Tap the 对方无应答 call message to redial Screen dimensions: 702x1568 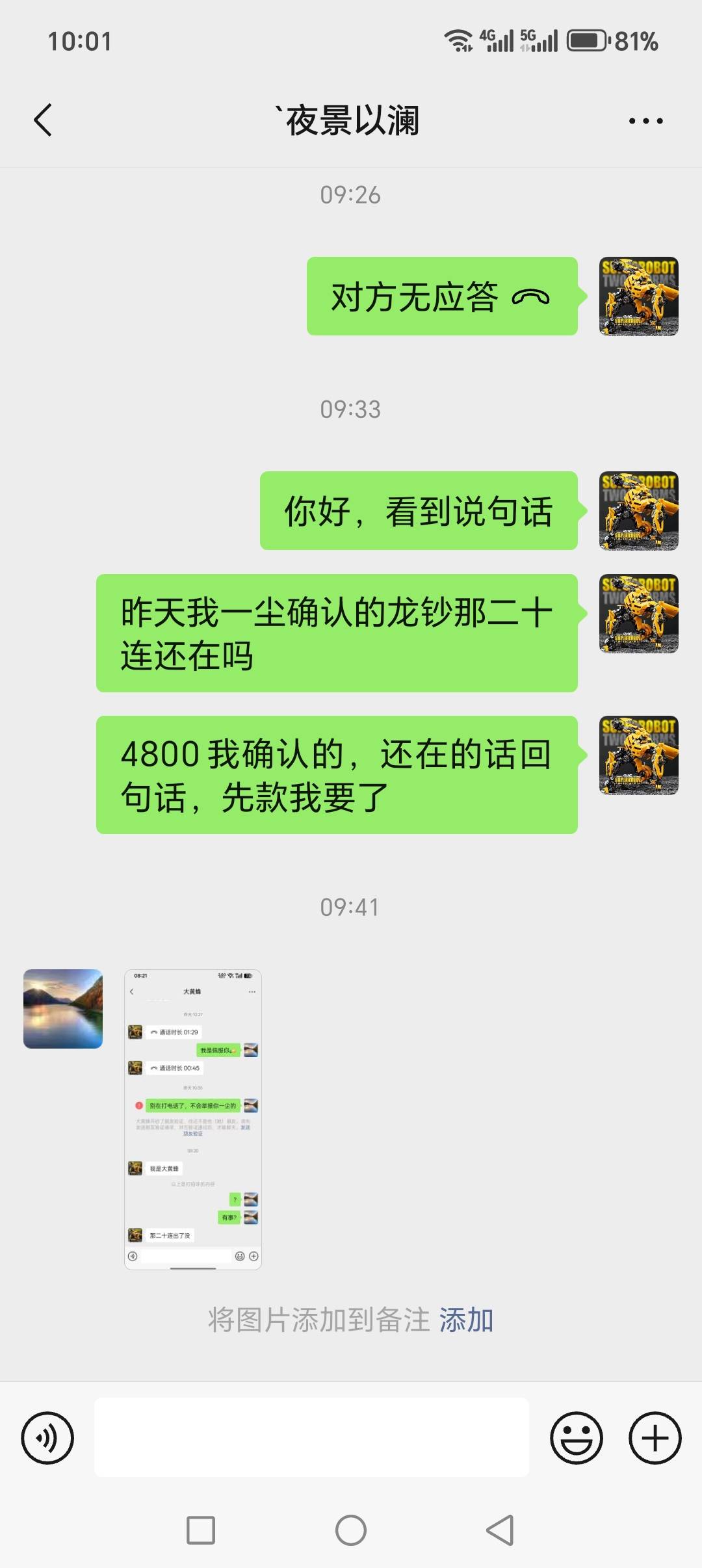(x=442, y=296)
